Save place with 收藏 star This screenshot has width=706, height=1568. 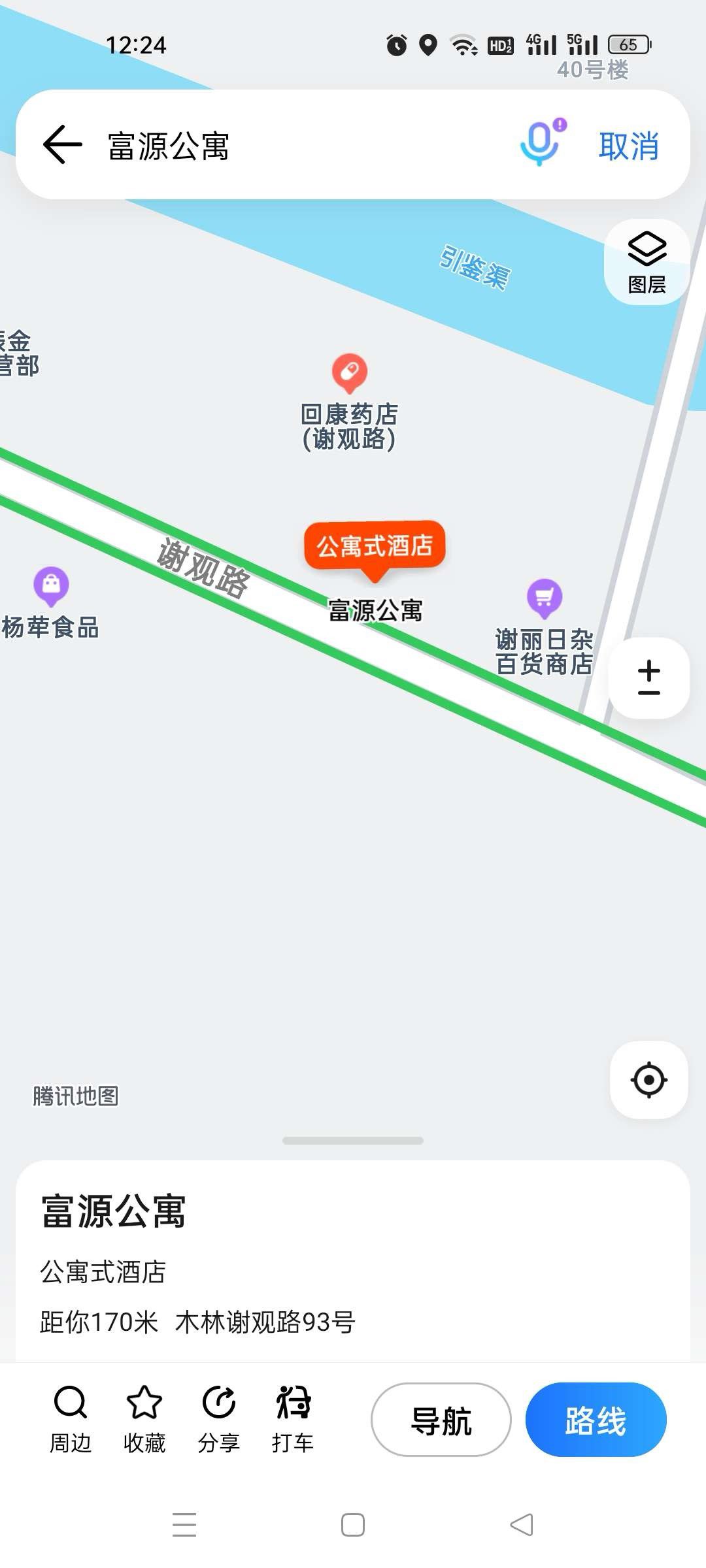[x=144, y=1418]
